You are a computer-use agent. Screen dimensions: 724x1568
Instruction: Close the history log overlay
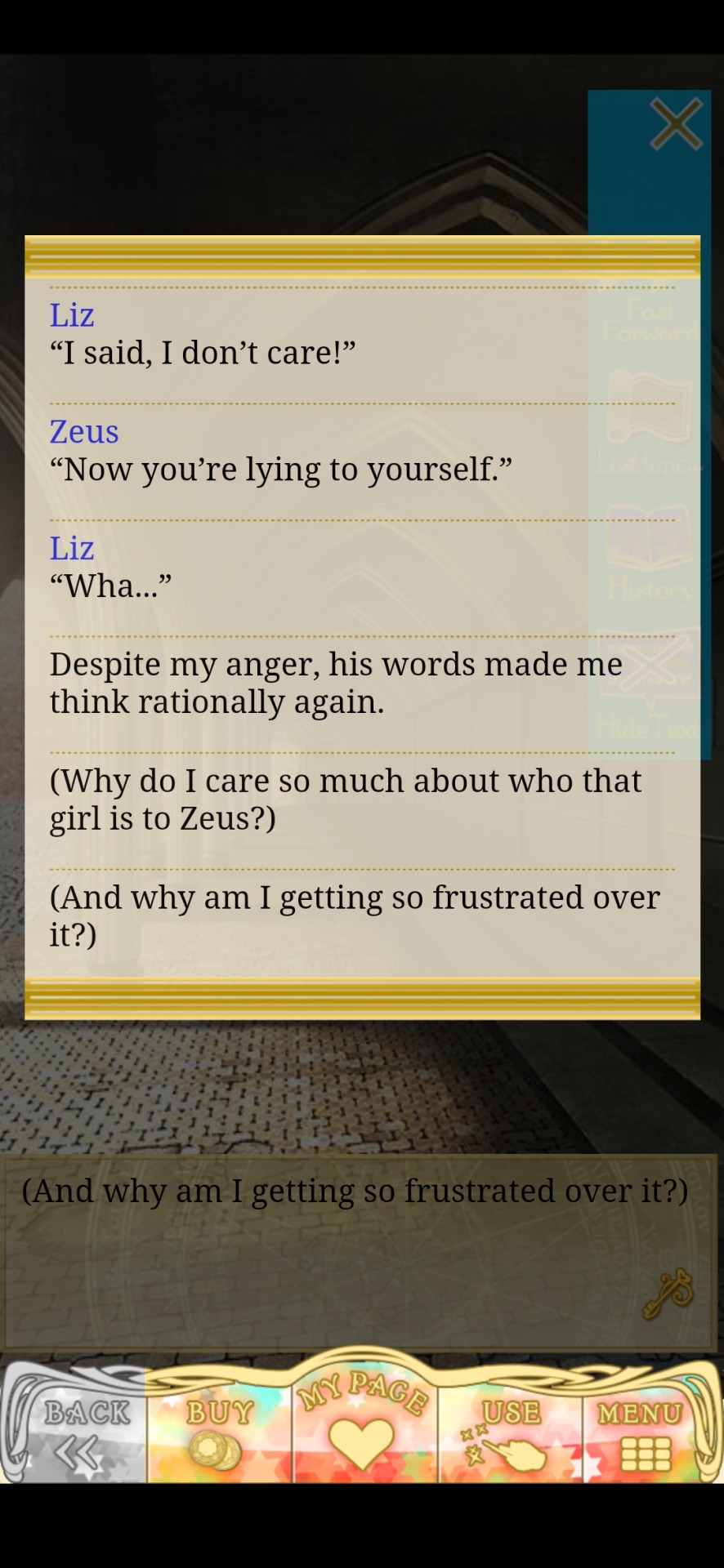click(676, 125)
